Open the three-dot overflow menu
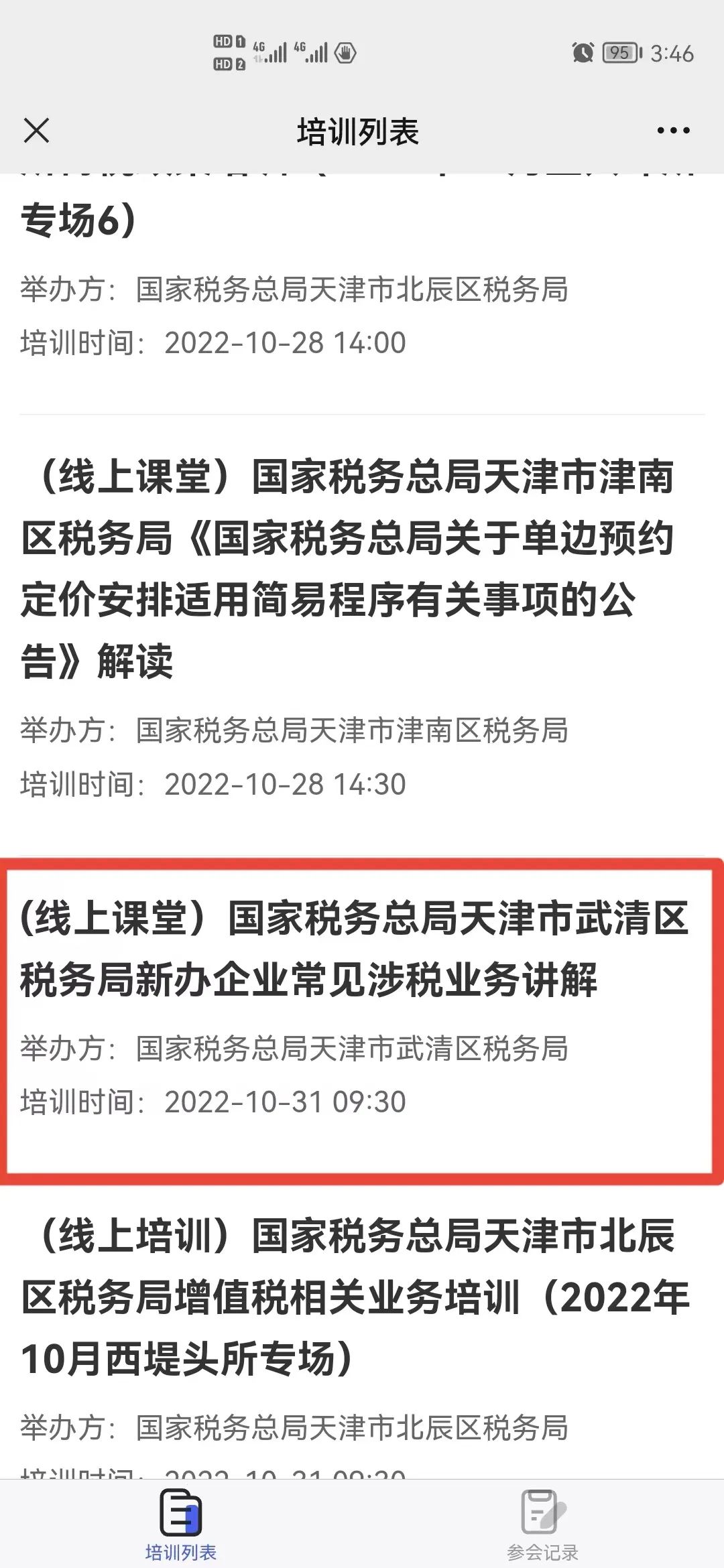The image size is (724, 1568). 673,131
